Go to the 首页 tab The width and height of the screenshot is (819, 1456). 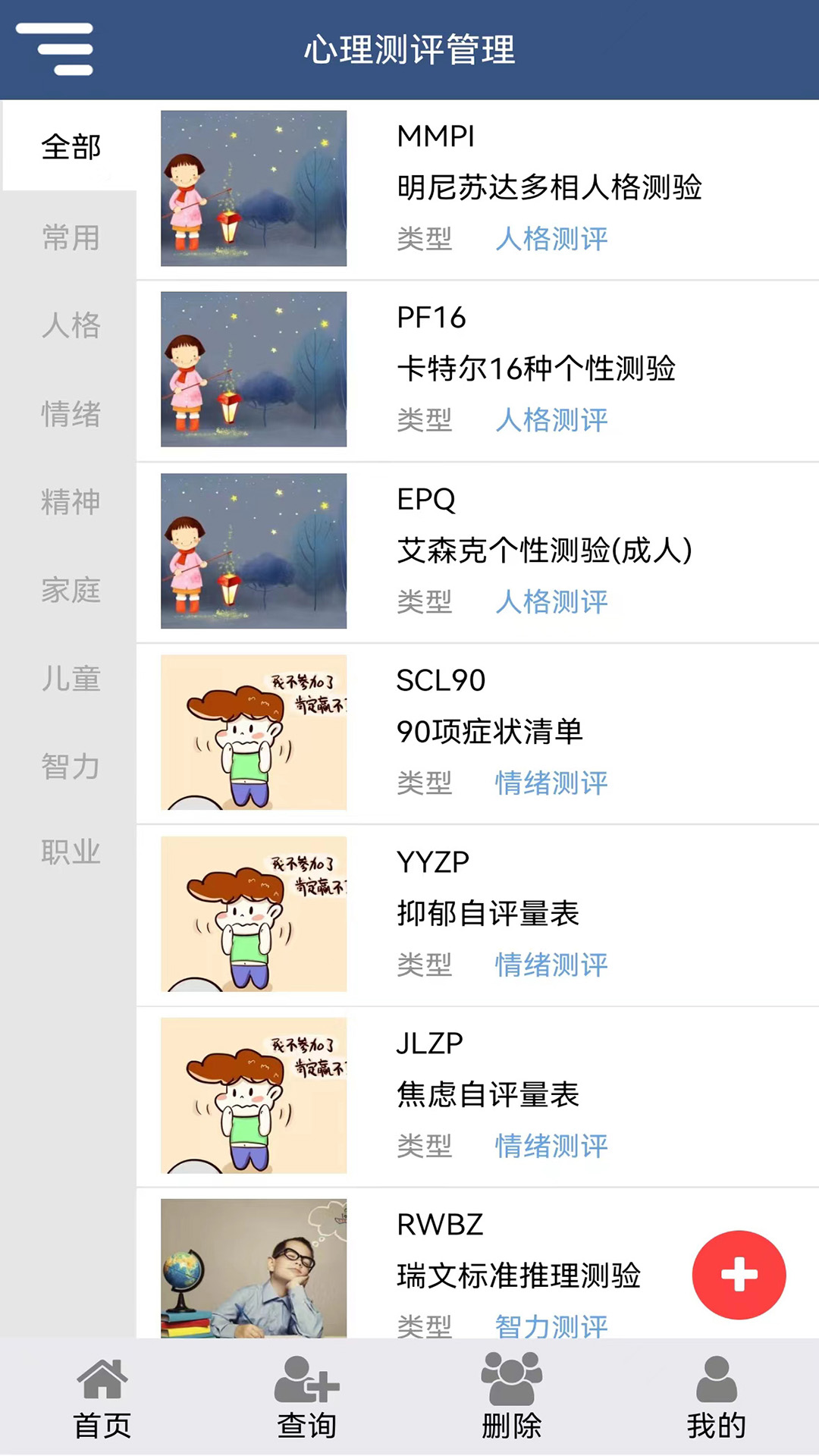[102, 1399]
